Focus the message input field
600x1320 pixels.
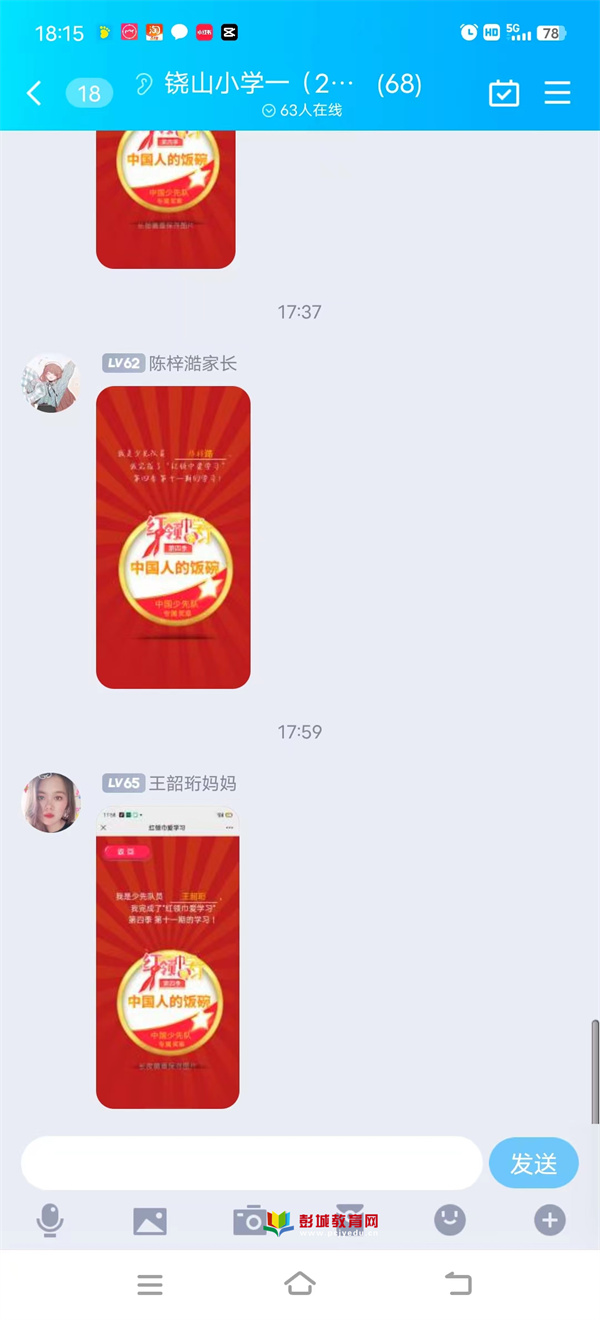252,1163
